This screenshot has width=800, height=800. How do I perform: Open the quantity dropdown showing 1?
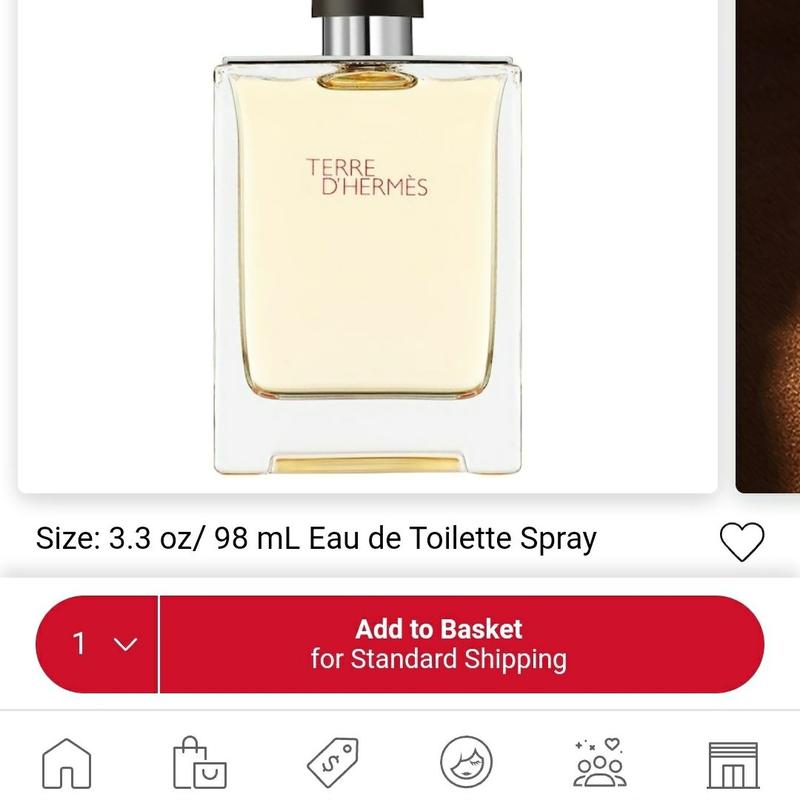98,645
